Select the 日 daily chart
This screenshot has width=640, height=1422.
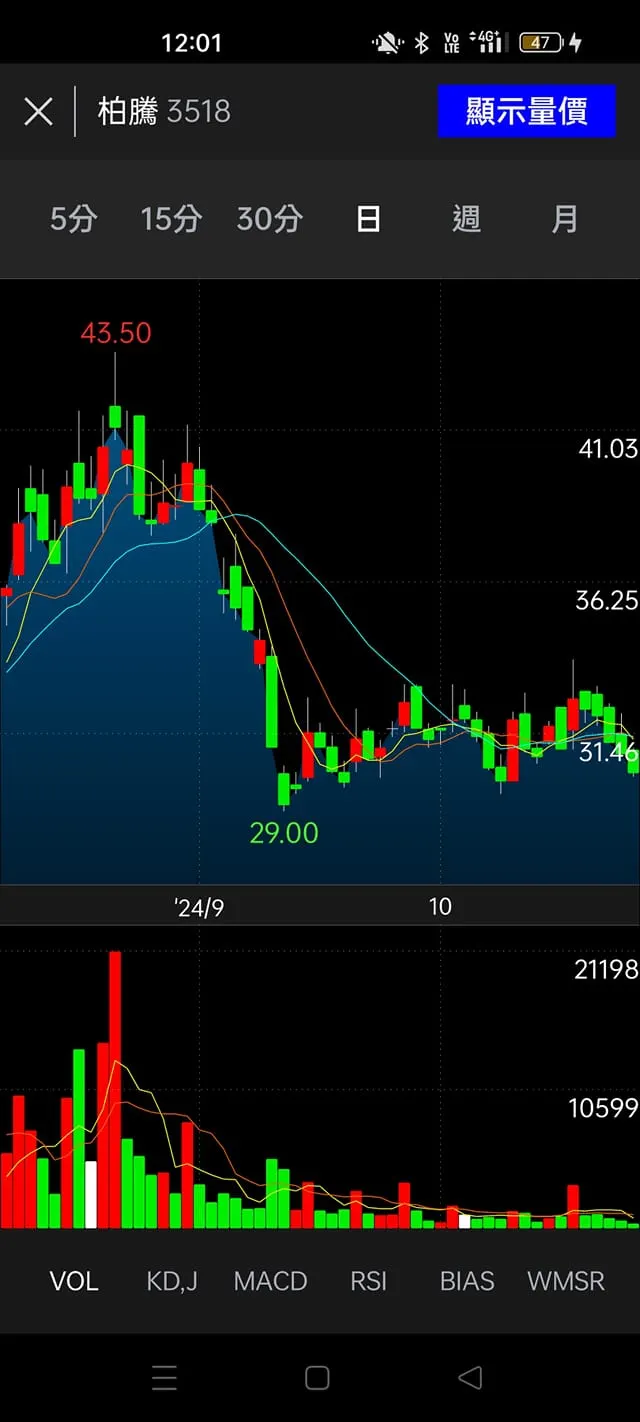pos(368,219)
